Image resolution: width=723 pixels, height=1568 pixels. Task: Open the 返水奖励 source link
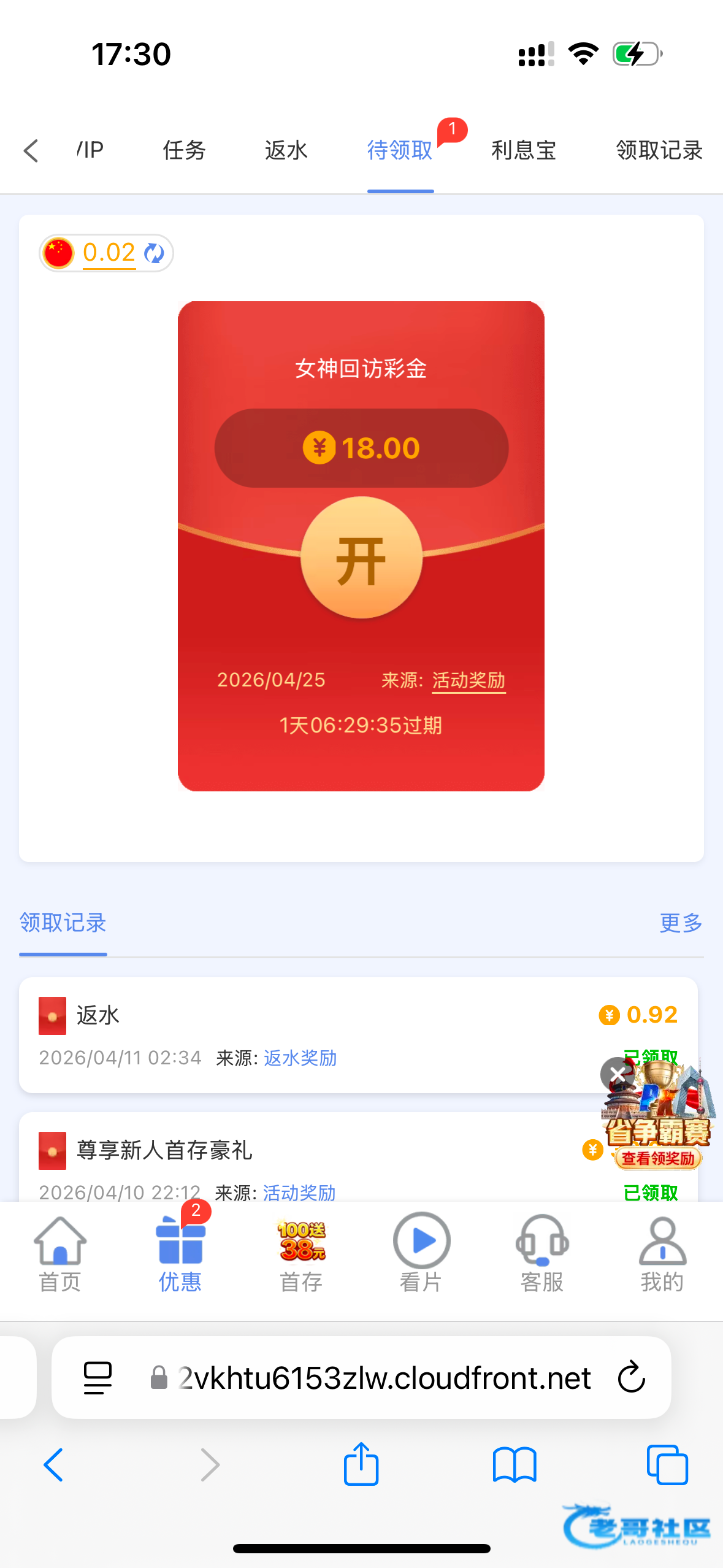coord(300,1058)
